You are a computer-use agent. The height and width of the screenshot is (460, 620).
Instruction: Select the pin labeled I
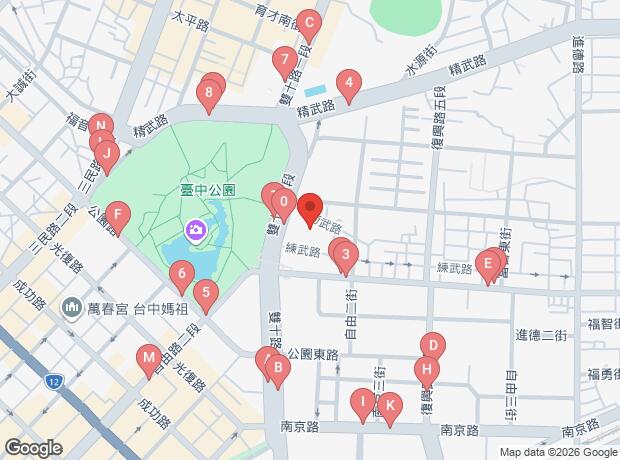[360, 403]
